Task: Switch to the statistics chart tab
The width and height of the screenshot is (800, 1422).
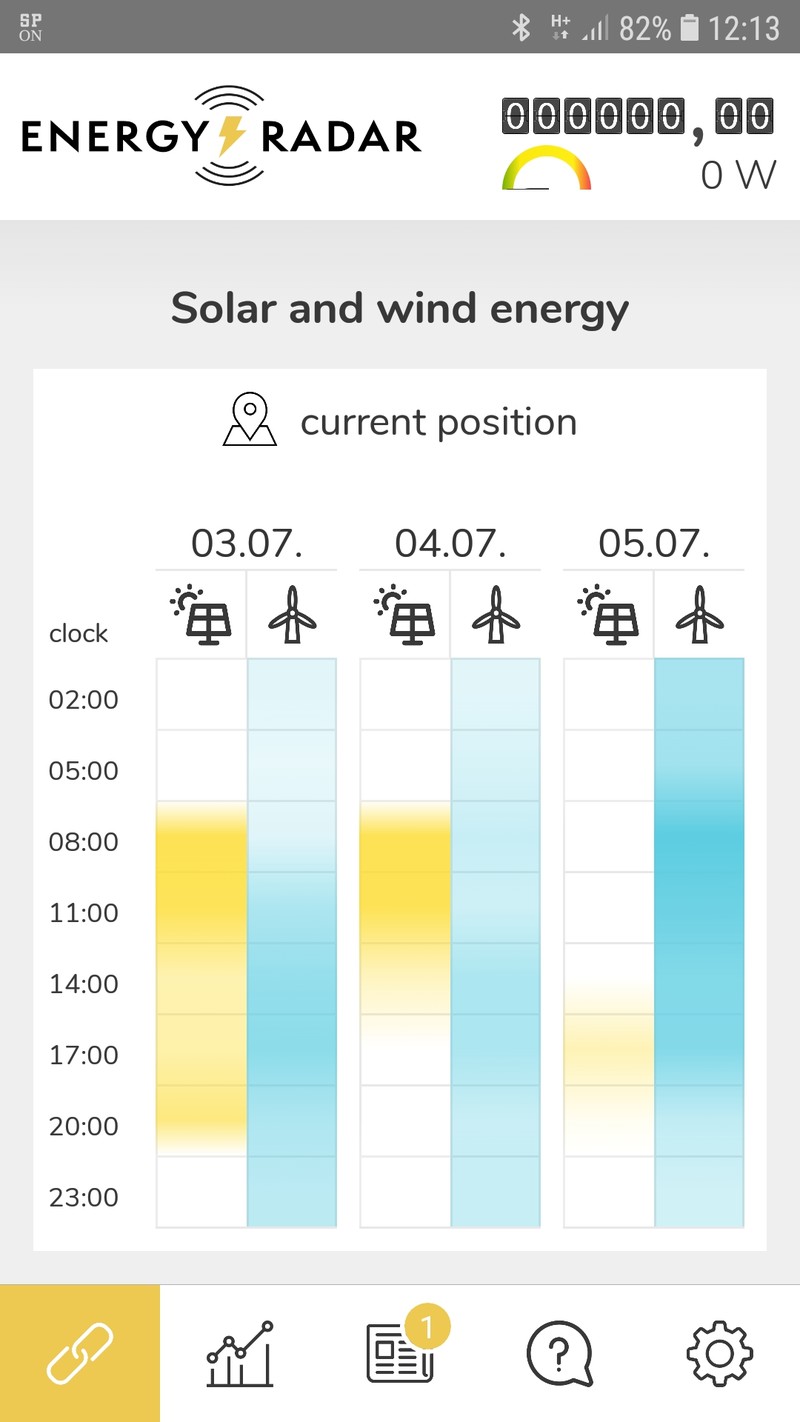Action: (x=240, y=1353)
